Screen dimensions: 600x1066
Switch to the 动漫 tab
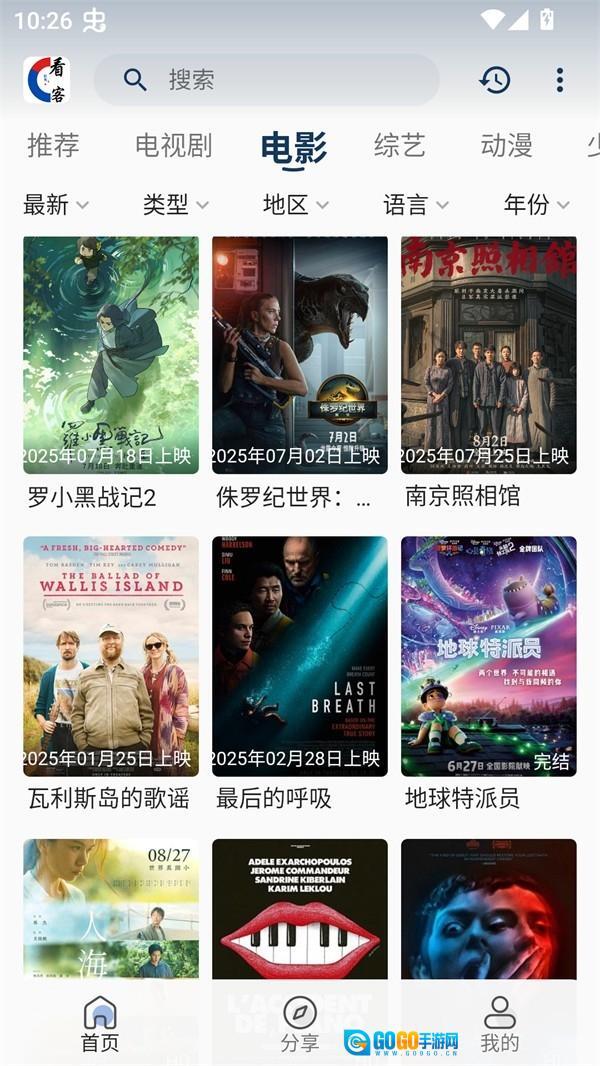point(506,146)
